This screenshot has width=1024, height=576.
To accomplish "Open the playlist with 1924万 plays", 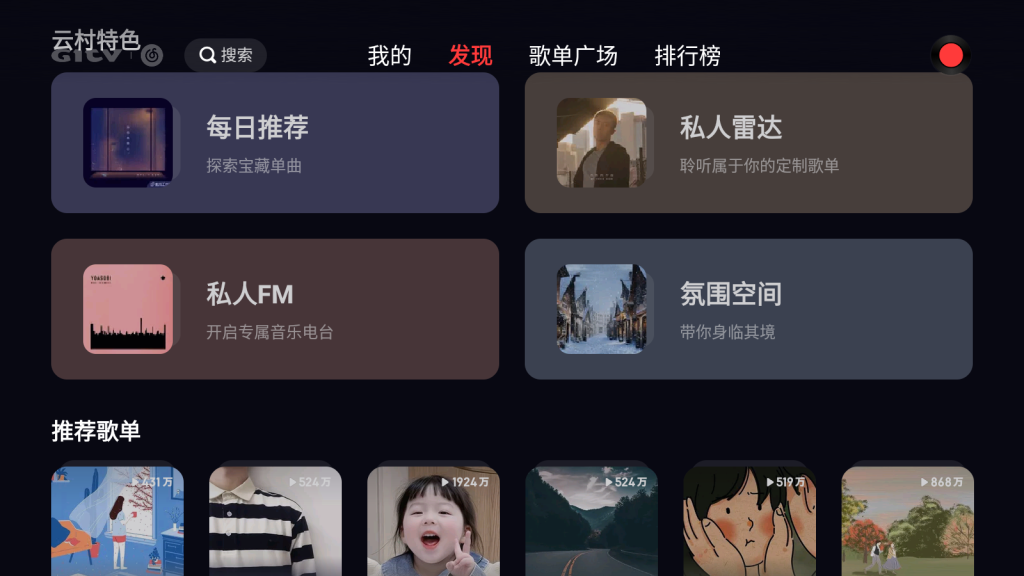I will pos(433,521).
